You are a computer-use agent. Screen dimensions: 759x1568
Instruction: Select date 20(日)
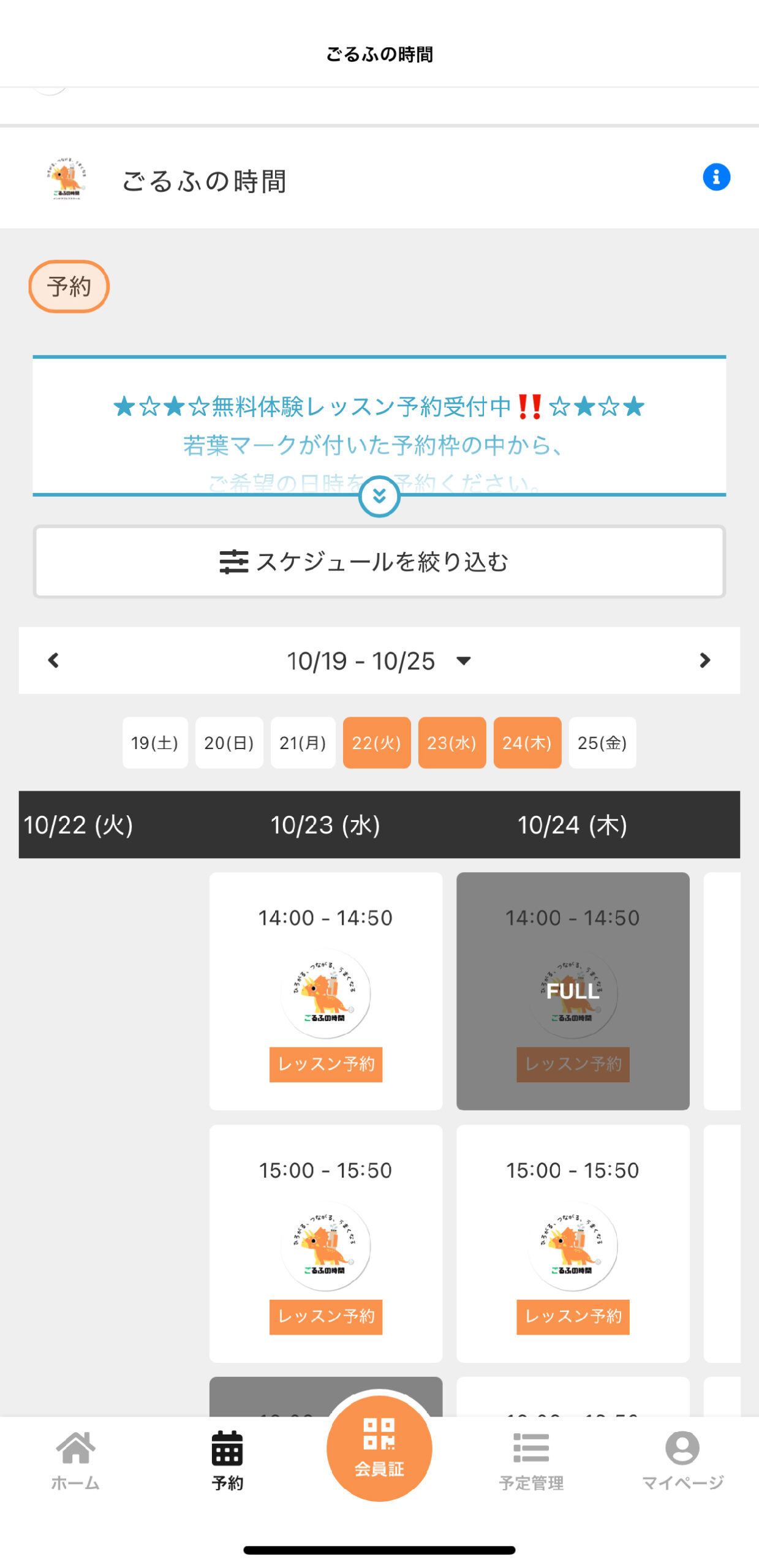pos(229,742)
